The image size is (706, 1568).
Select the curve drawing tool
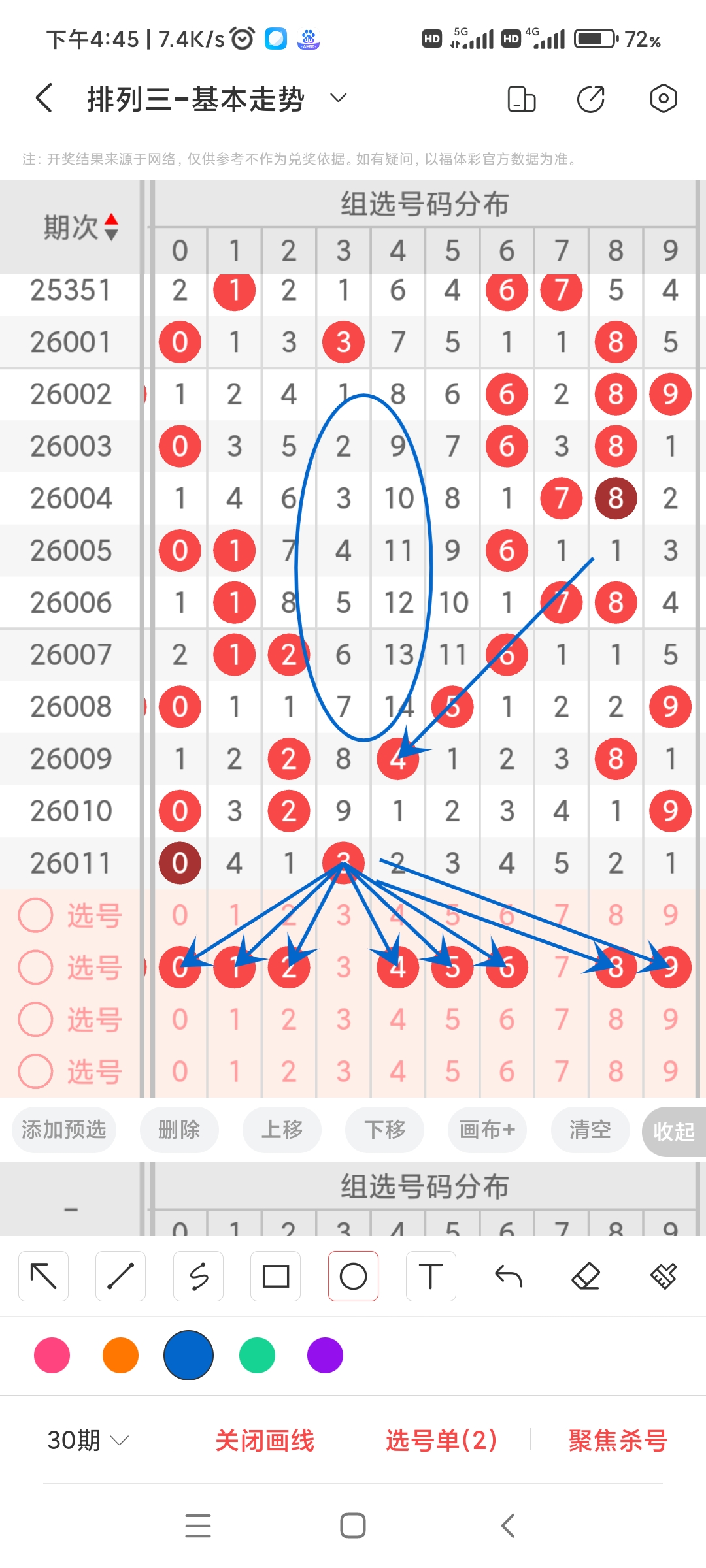click(x=198, y=1275)
